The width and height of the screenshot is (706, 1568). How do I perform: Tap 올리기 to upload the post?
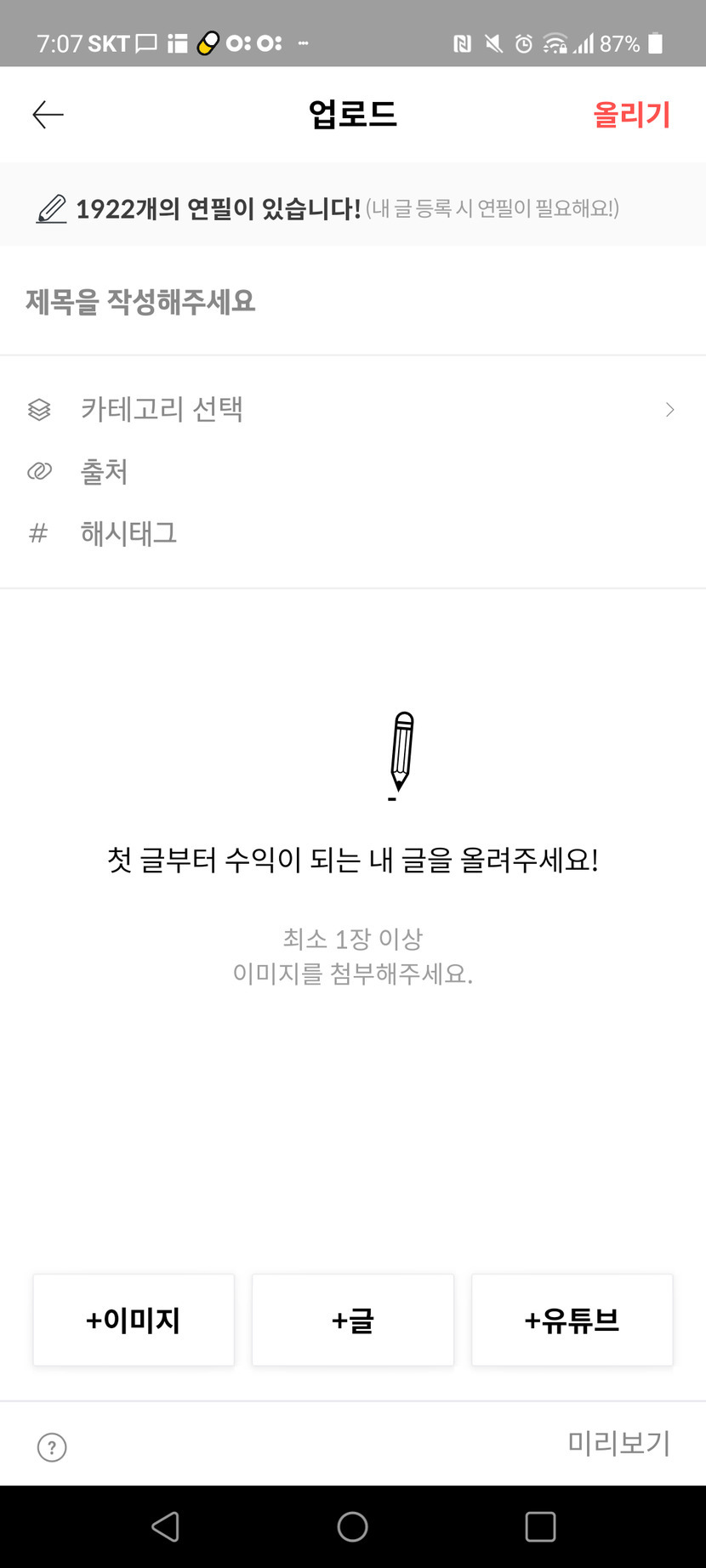point(631,114)
